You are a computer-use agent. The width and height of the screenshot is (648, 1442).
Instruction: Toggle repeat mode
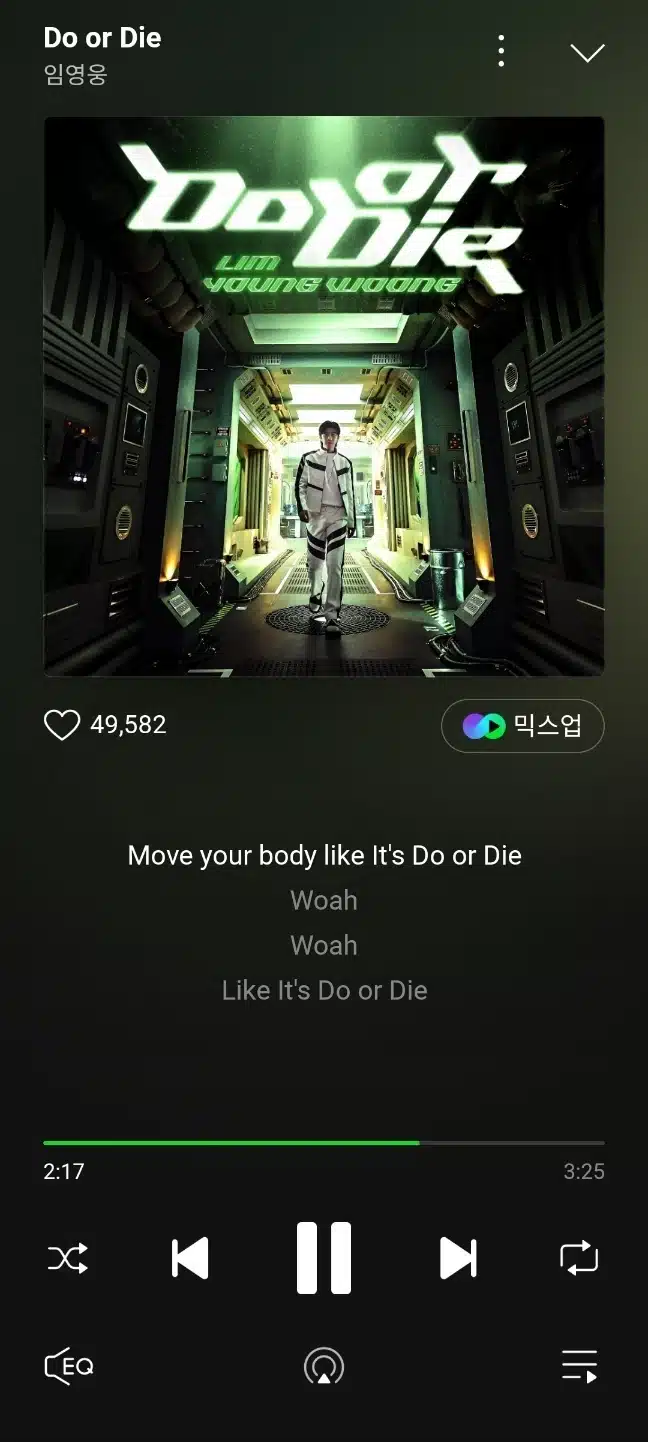(x=579, y=1258)
